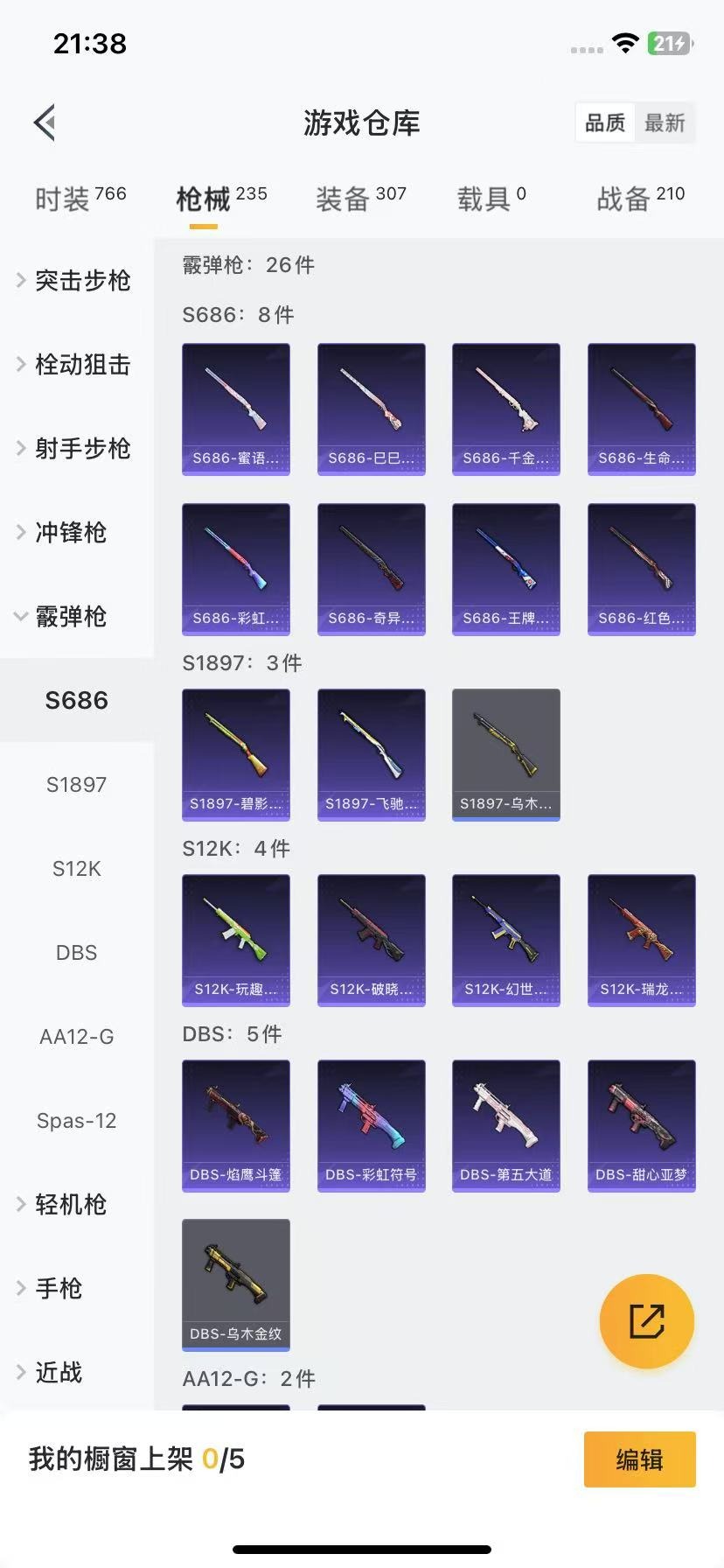Image resolution: width=724 pixels, height=1568 pixels.
Task: Jump to Spas-12 in the sidebar
Action: 77,1120
